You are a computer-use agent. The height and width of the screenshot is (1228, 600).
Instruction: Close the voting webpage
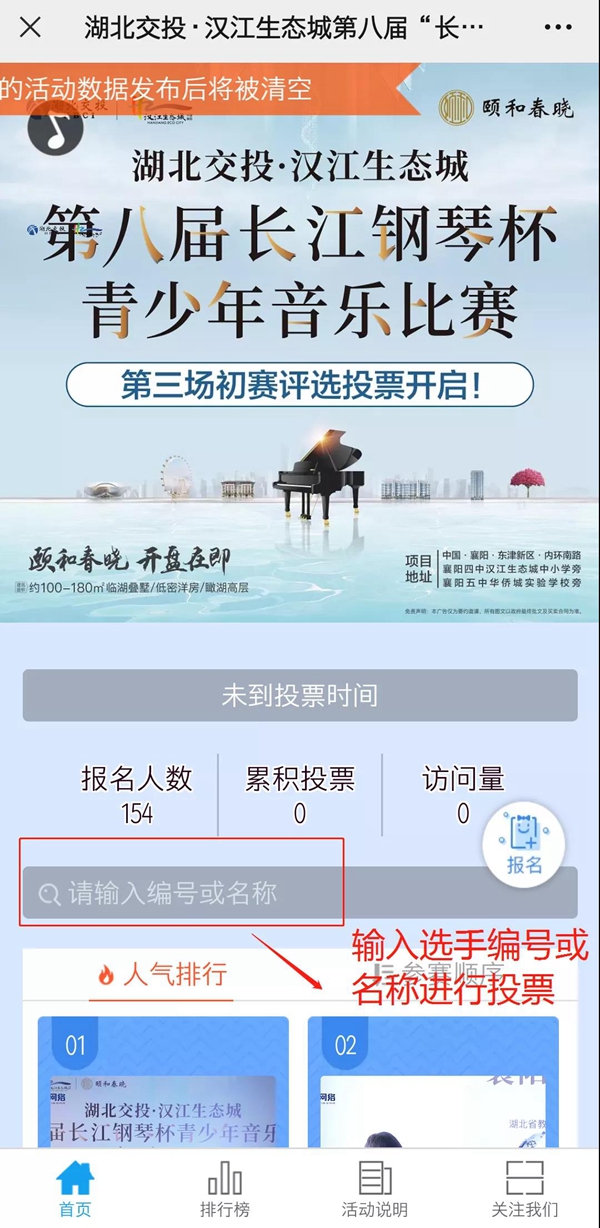pyautogui.click(x=30, y=27)
